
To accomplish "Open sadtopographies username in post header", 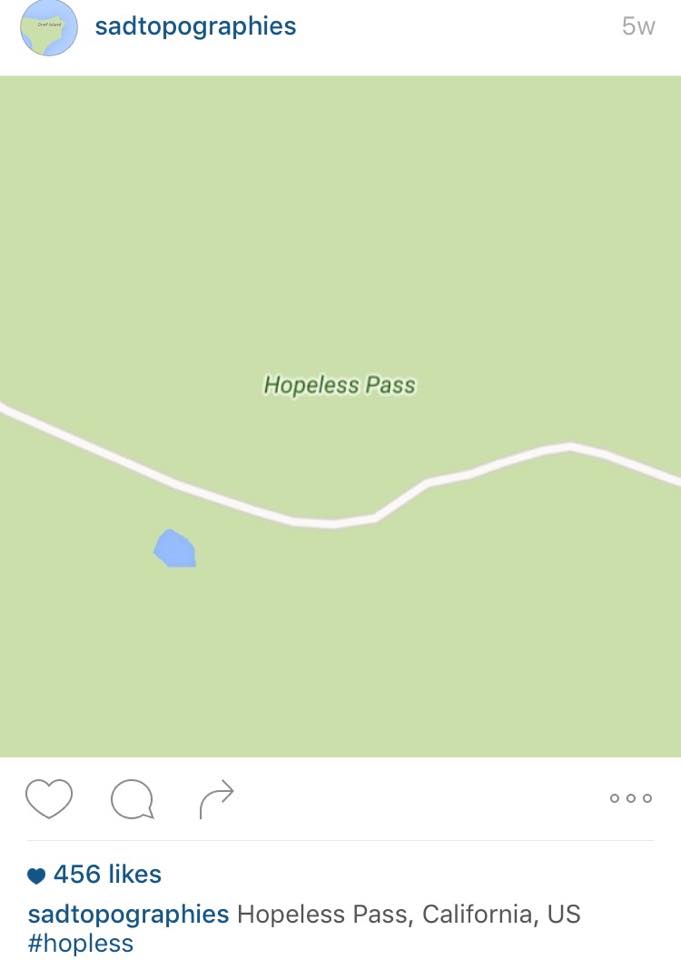I will 195,27.
